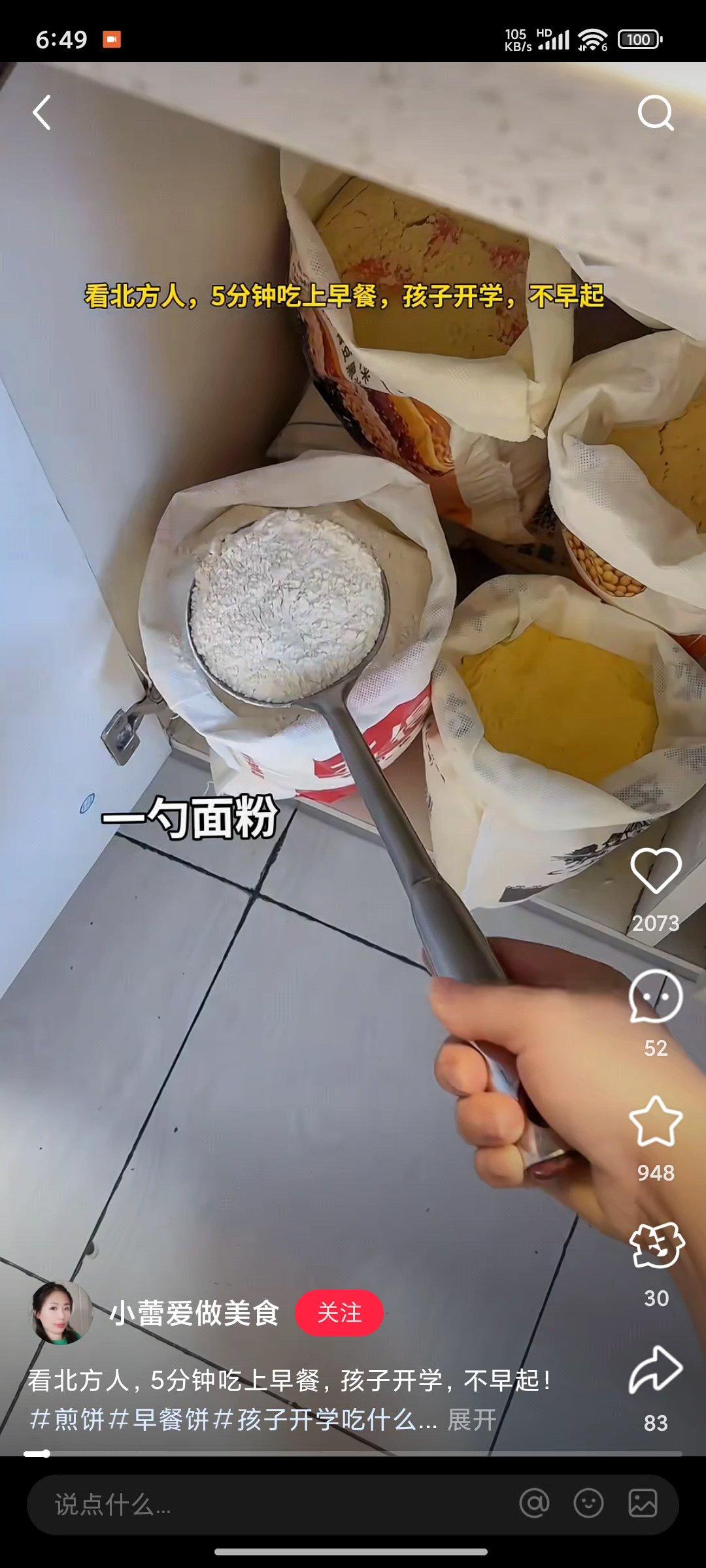Open the comments bubble icon
Screen dimensions: 706x1568
(x=656, y=996)
